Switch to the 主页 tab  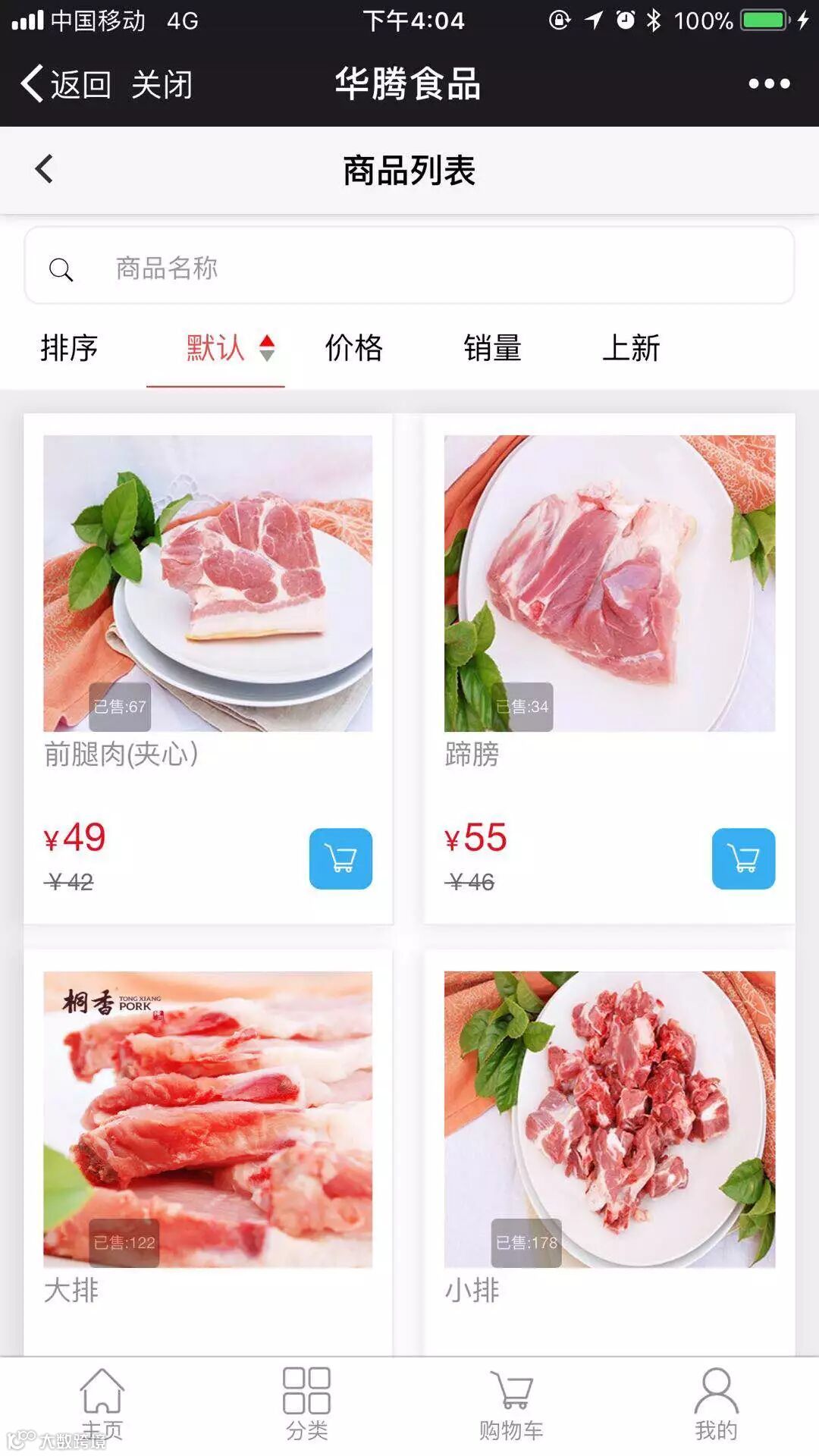coord(102,1404)
